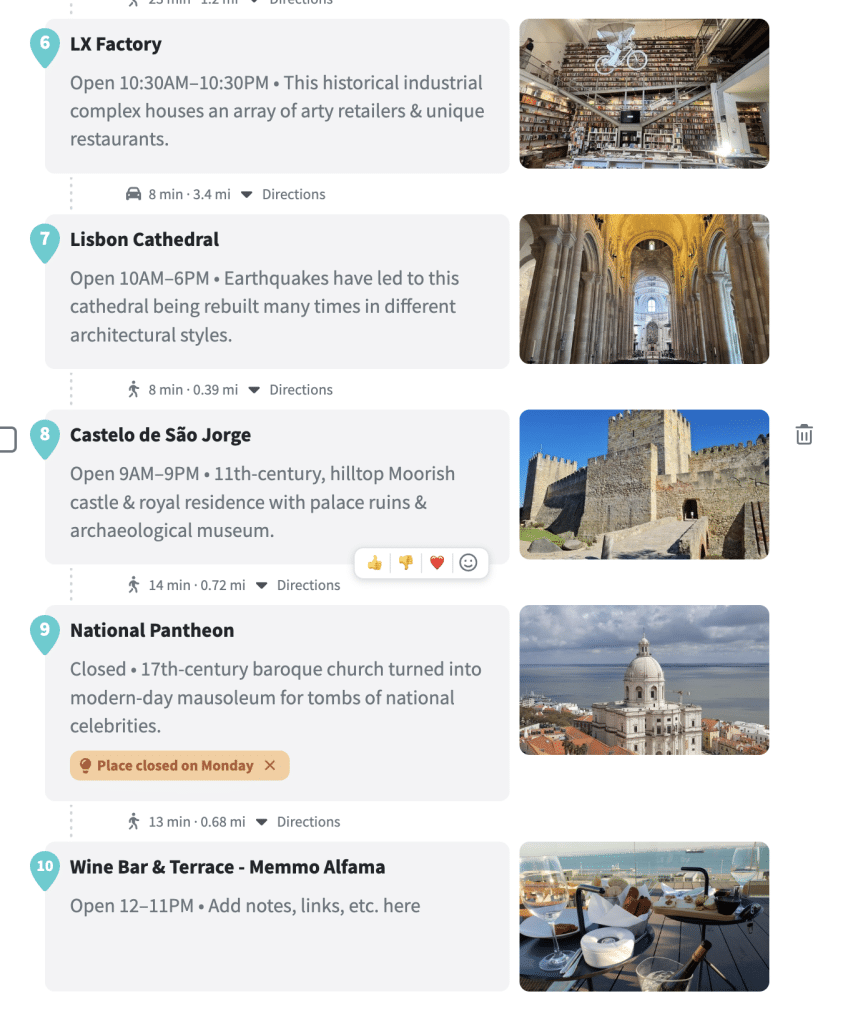Open the emoji reaction picker

pyautogui.click(x=468, y=563)
